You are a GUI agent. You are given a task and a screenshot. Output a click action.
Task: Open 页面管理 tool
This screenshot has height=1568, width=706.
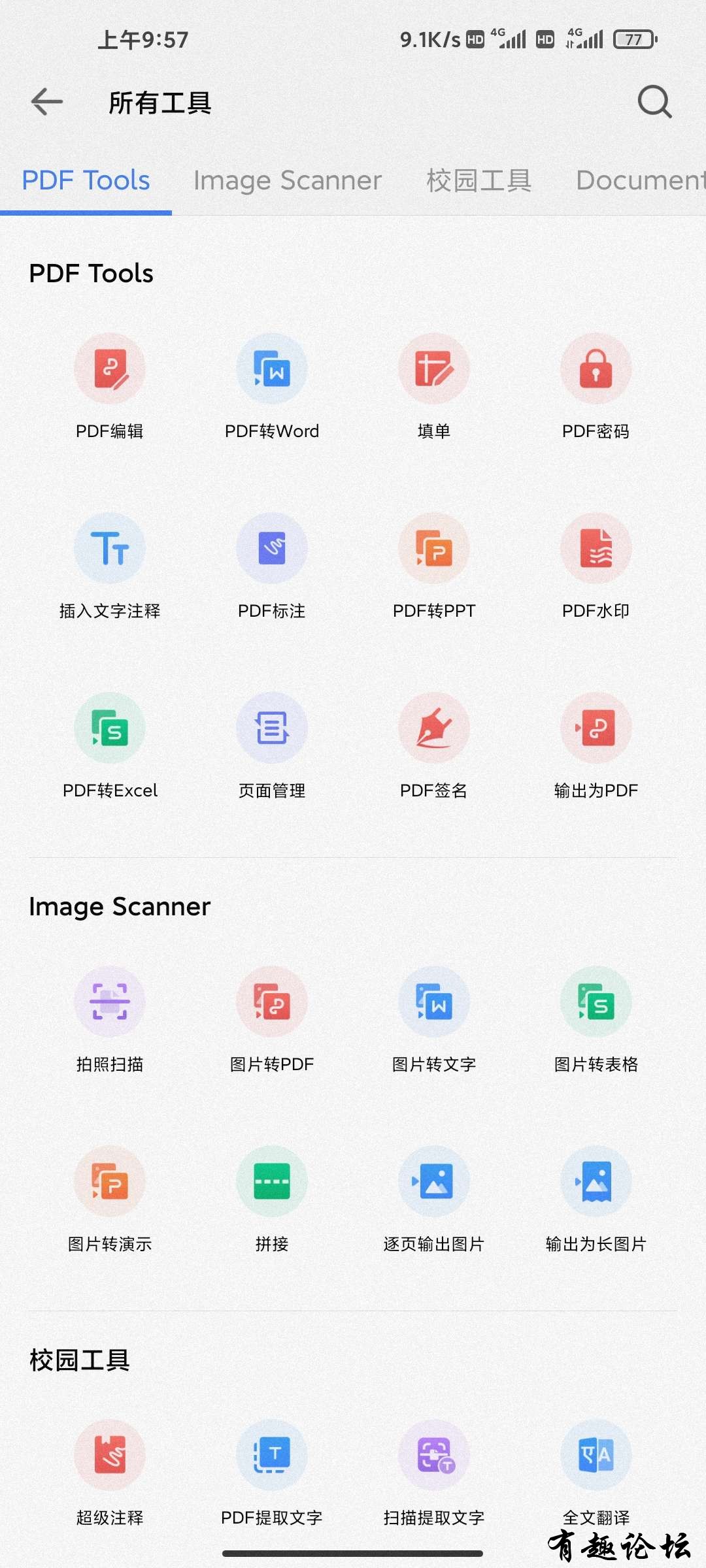tap(272, 728)
